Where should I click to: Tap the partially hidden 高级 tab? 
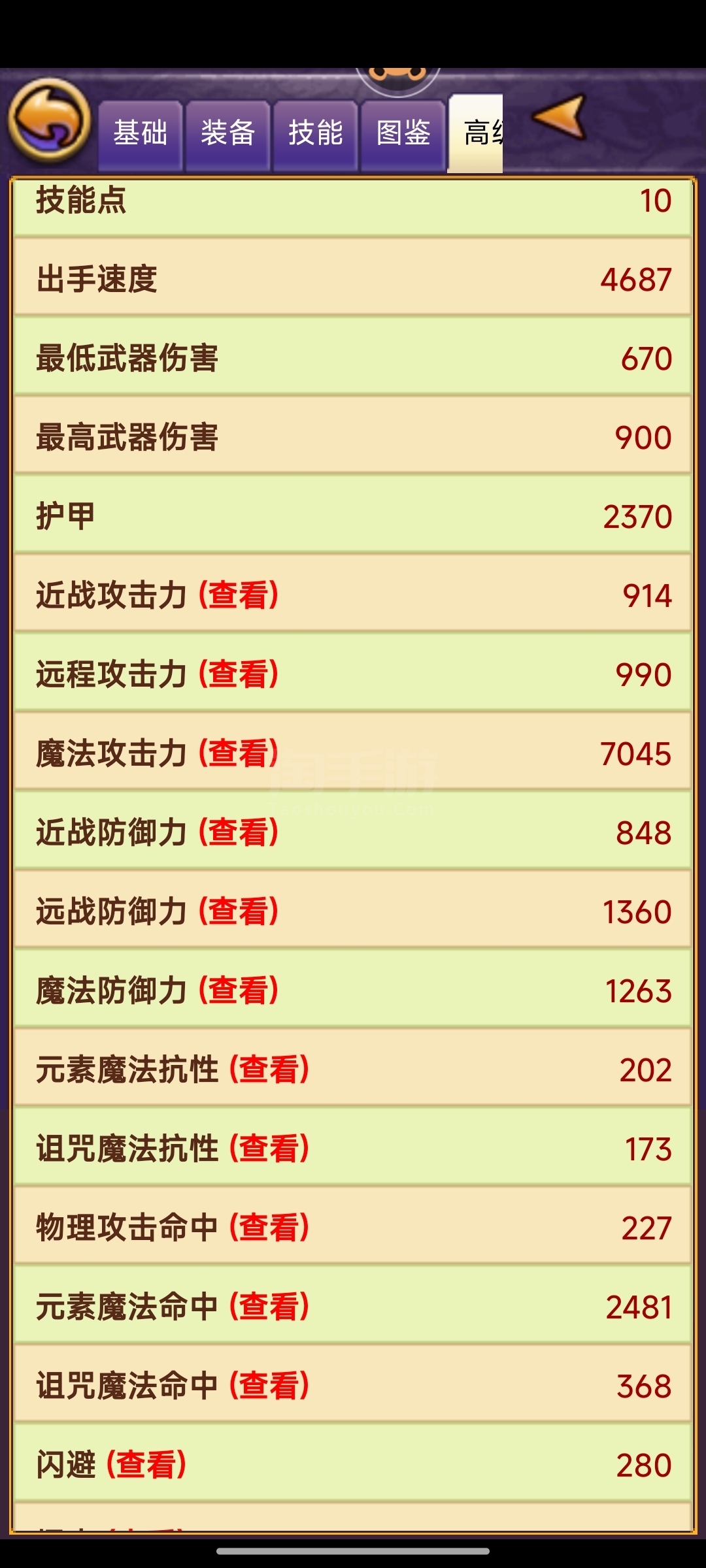coord(475,134)
